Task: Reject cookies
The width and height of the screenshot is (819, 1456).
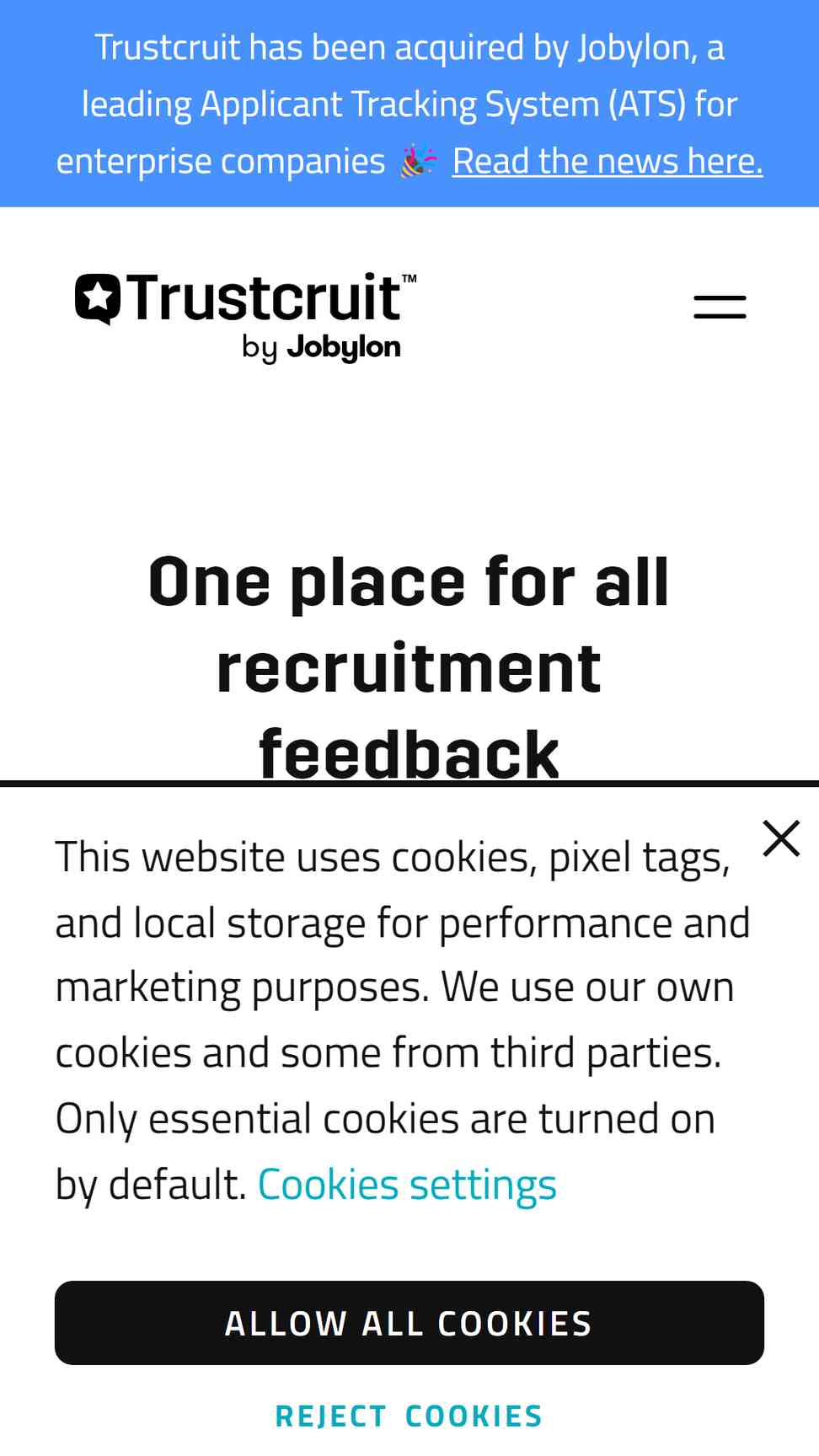Action: pos(409,1416)
